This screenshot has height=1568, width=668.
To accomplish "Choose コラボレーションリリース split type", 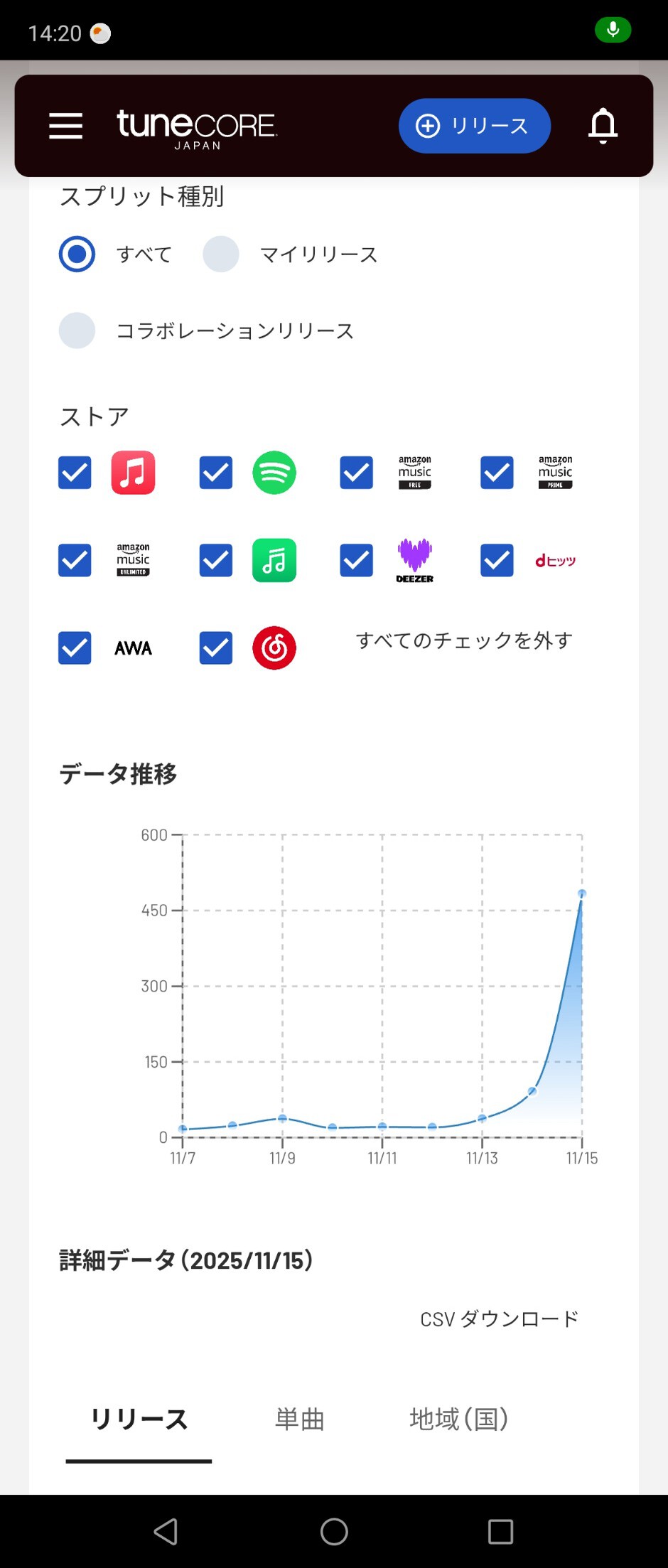I will click(77, 331).
